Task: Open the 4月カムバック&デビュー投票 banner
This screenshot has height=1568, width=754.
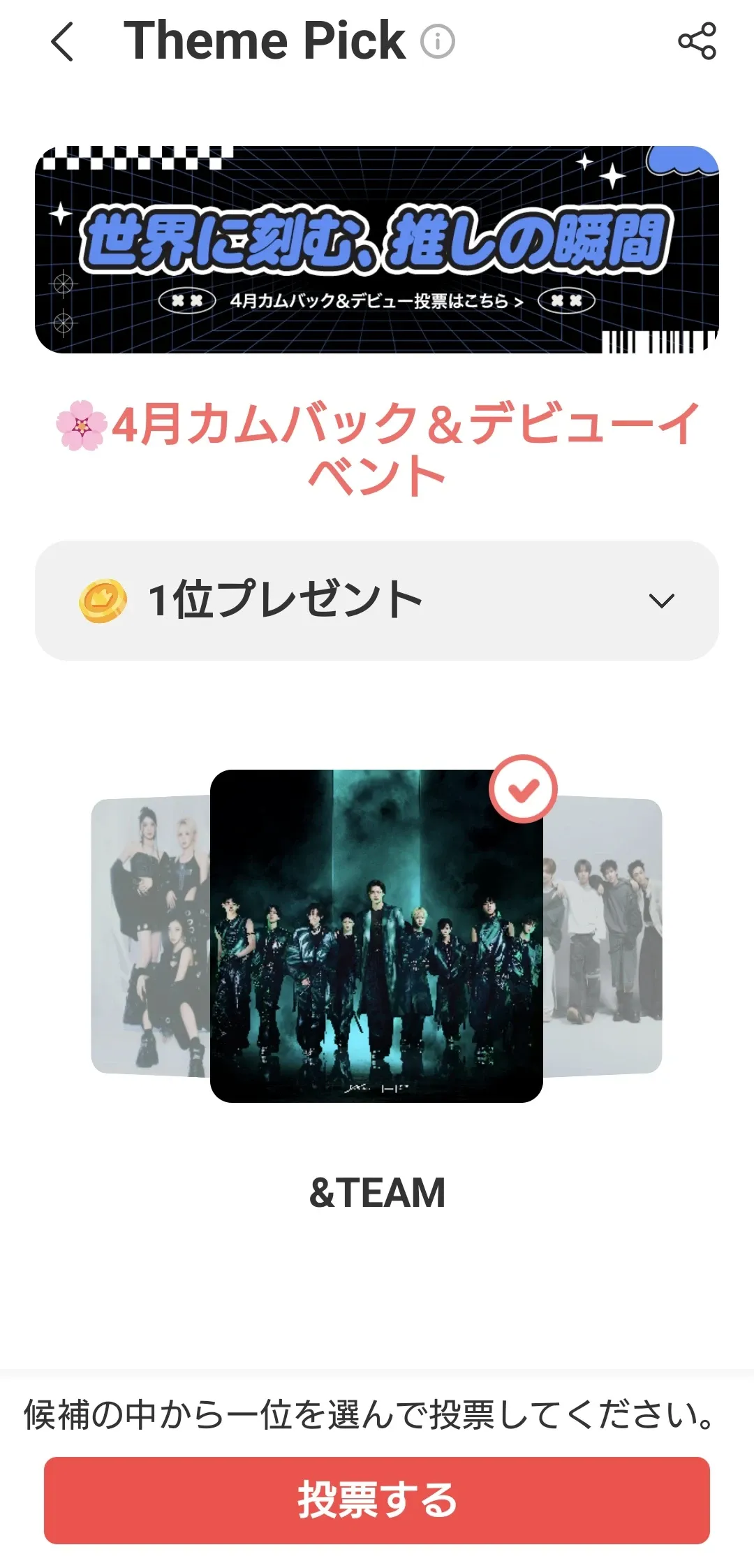Action: [377, 249]
